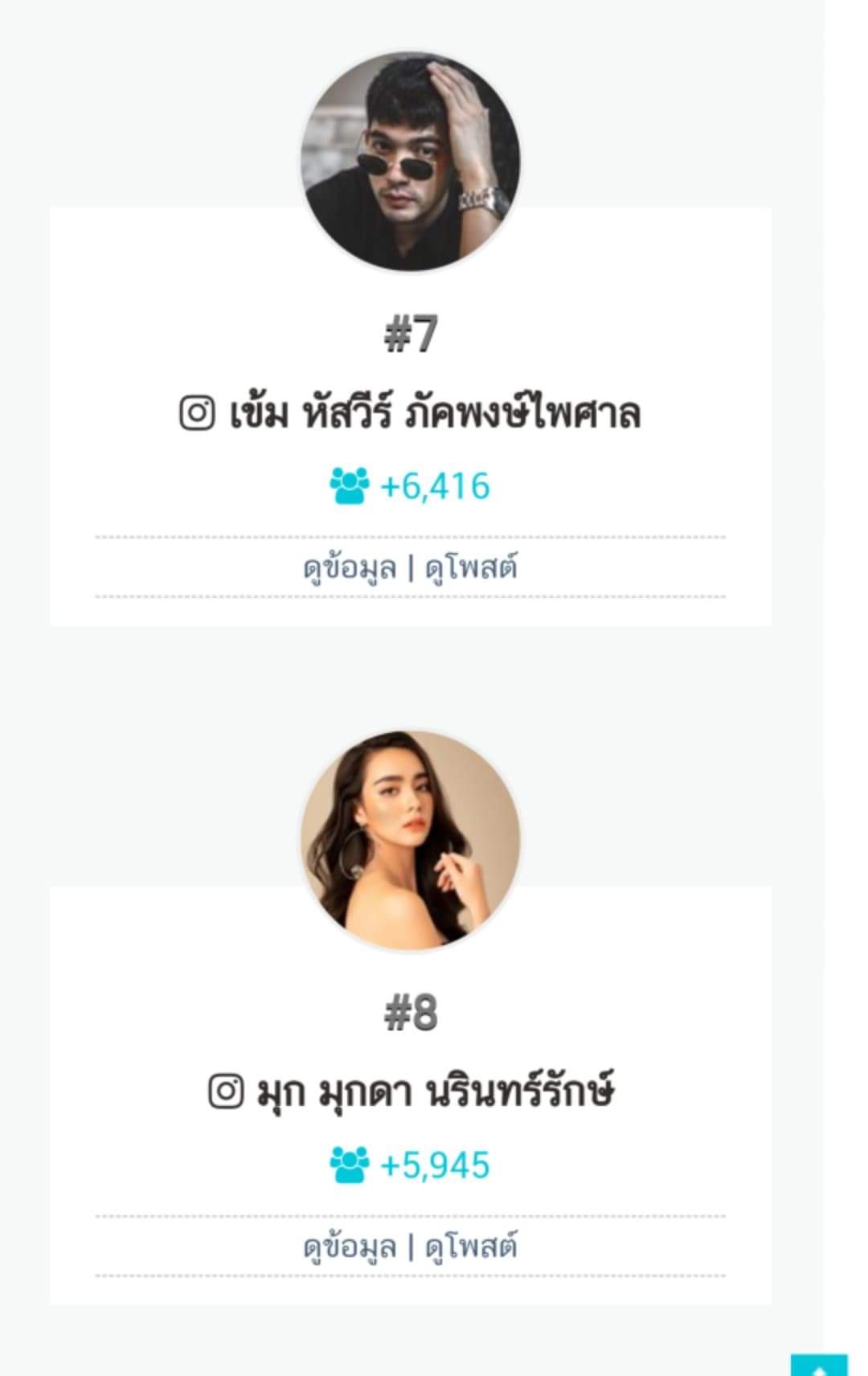Image resolution: width=868 pixels, height=1376 pixels.
Task: Open ดูโพสต์ link for rank #7
Action: [x=471, y=567]
